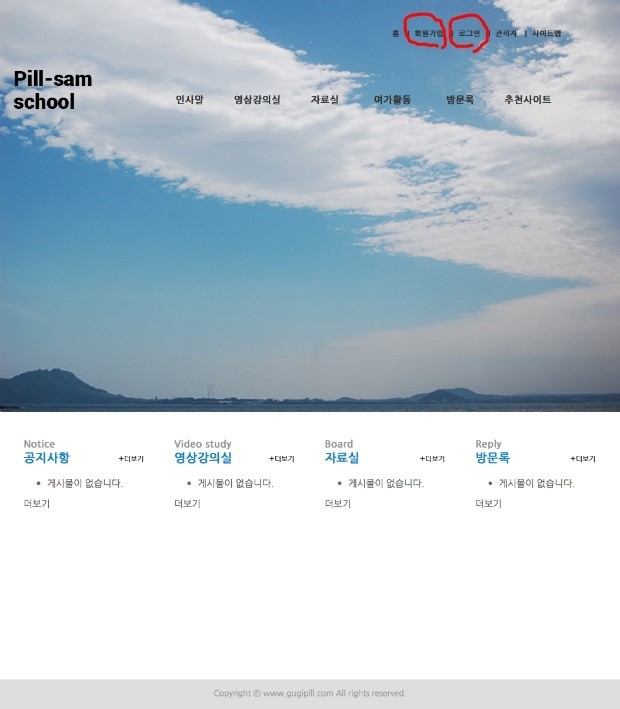Open the 회원가입 sign-up link
The image size is (620, 709).
428,34
